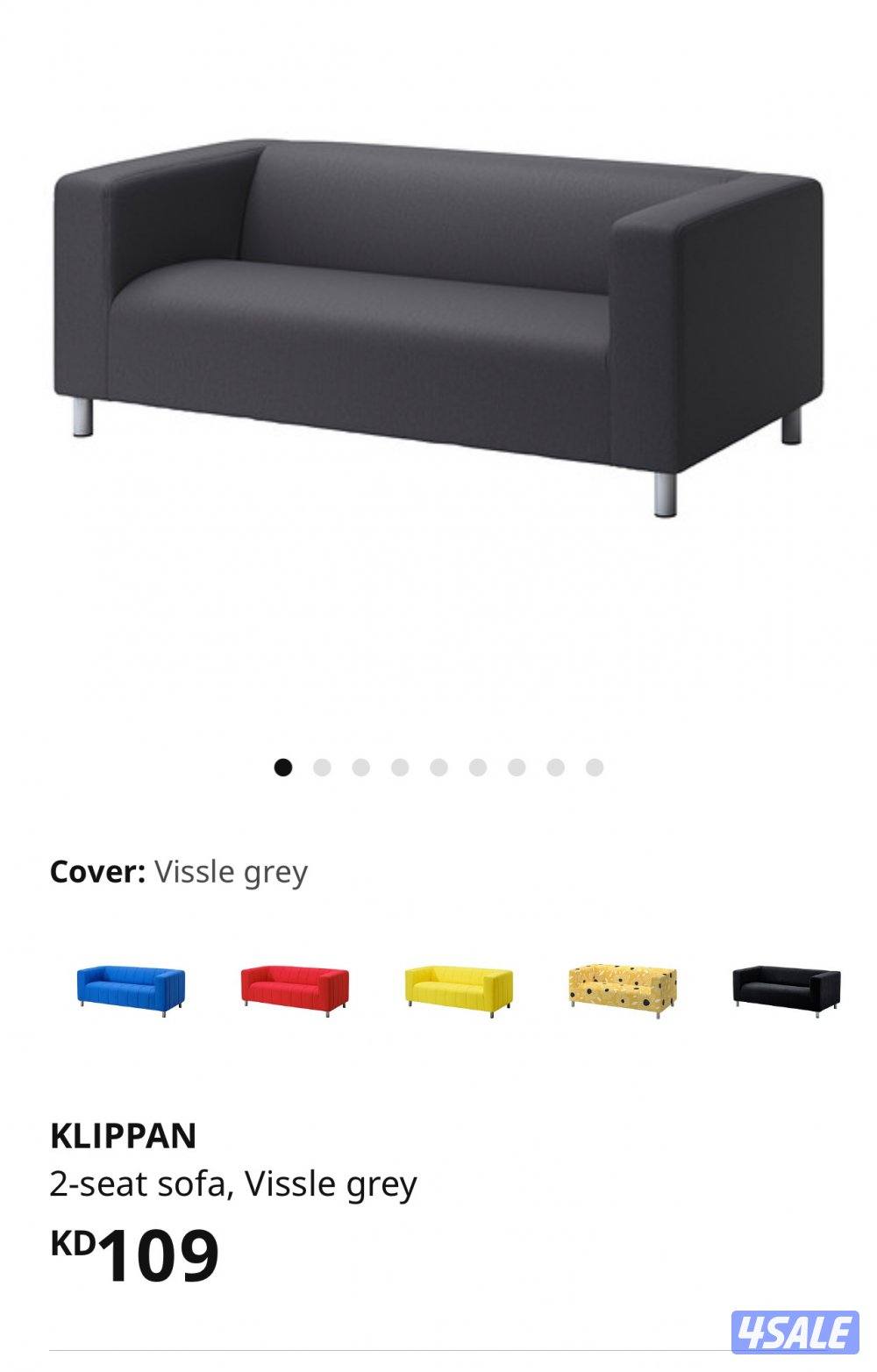This screenshot has height=1372, width=877.
Task: Select the fourth carousel dot
Action: 401,766
